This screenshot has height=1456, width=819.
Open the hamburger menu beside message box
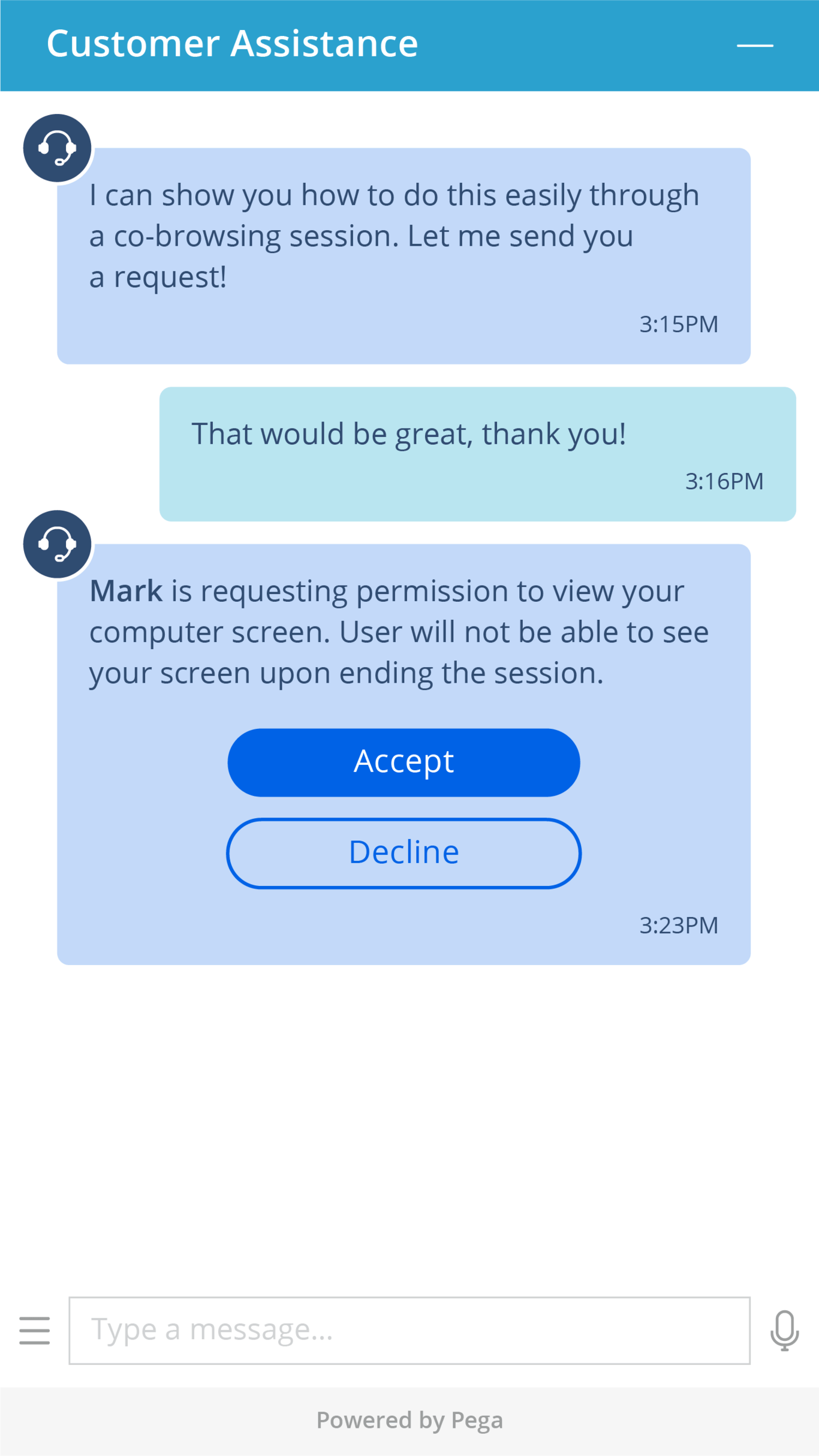tap(35, 1331)
